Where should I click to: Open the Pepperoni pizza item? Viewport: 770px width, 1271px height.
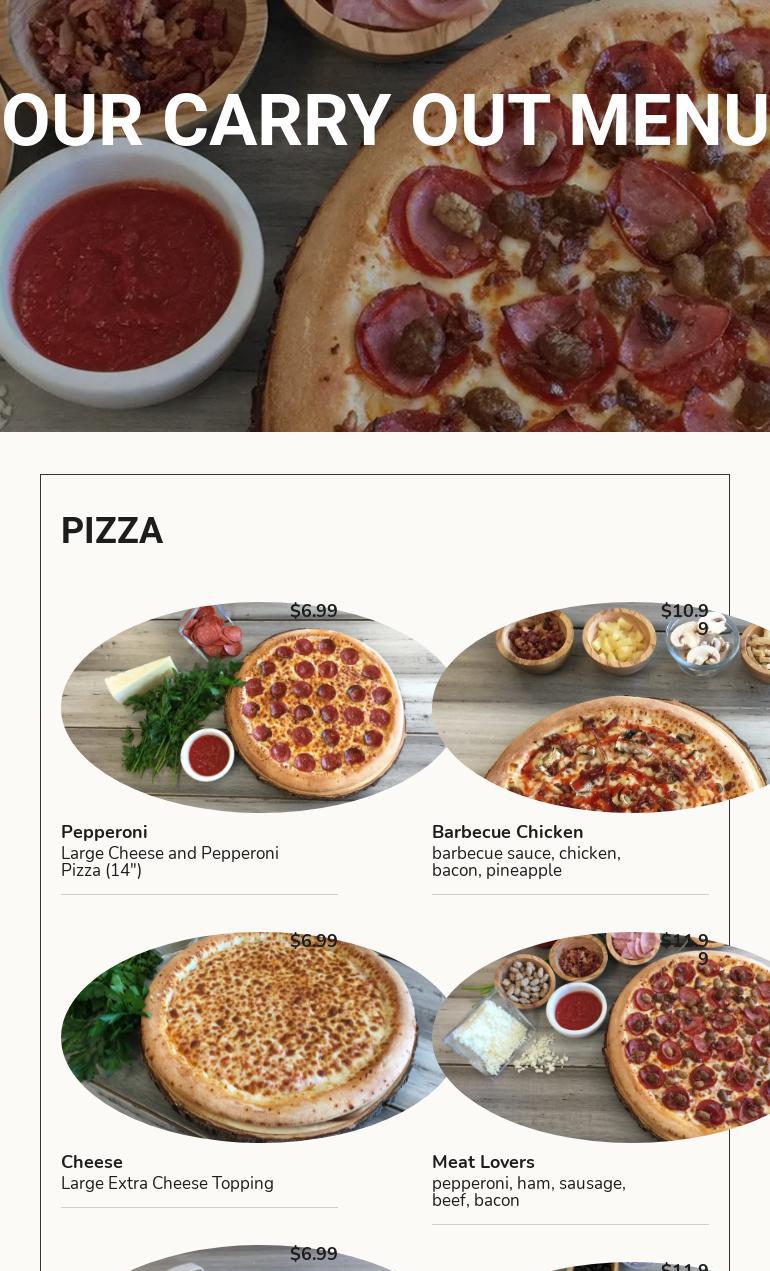[x=104, y=832]
